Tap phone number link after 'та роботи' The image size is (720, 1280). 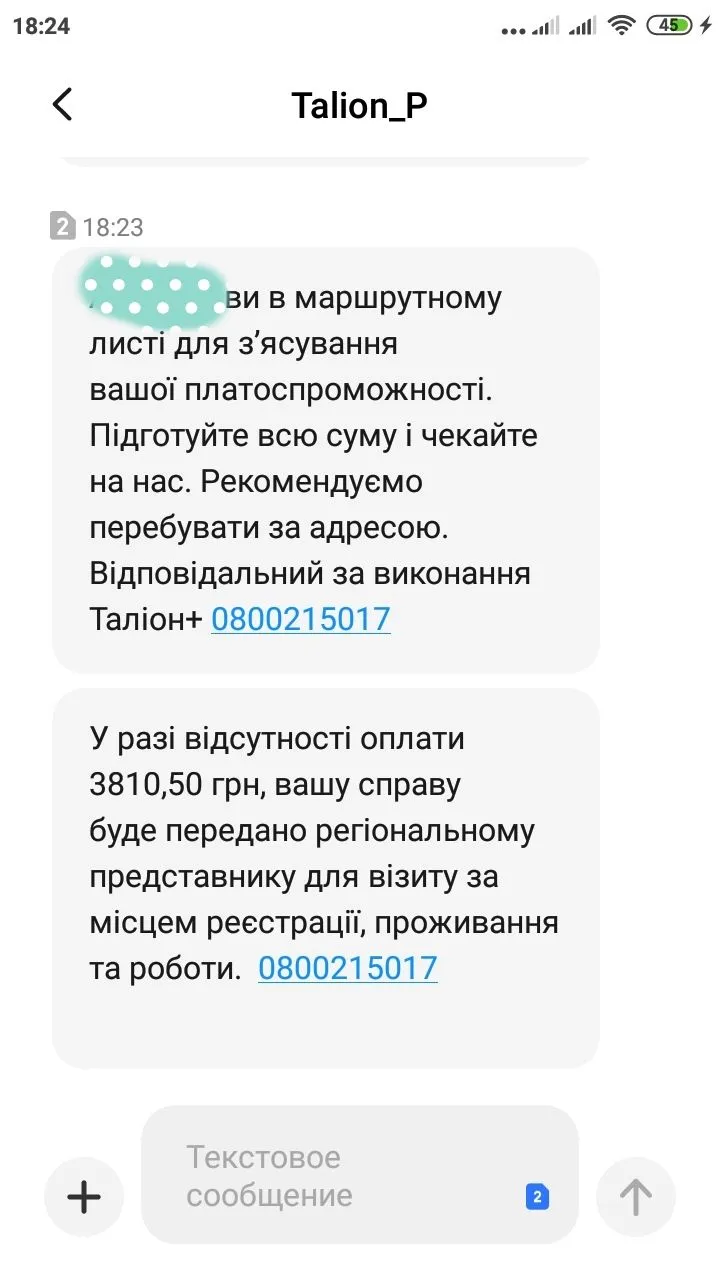347,968
